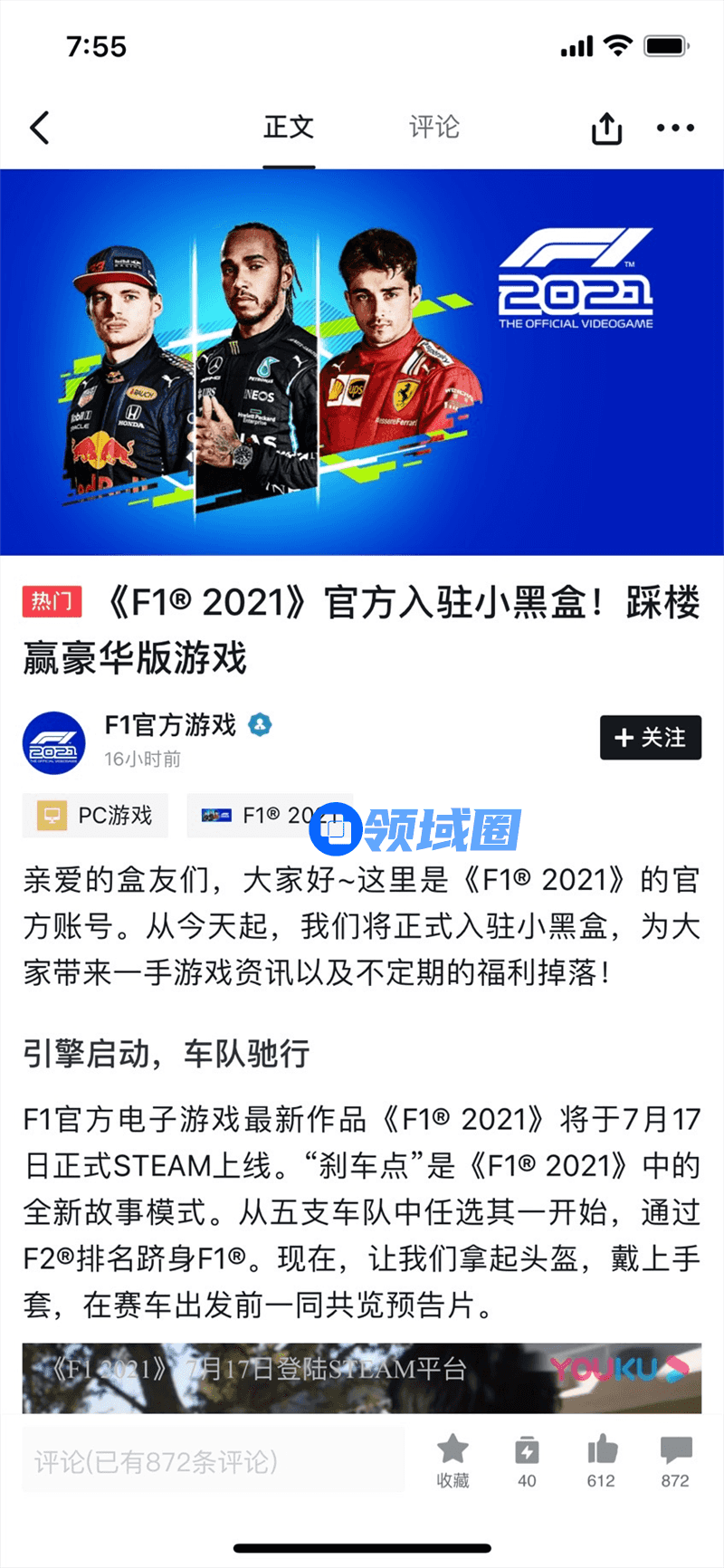Tap the charge icon showing 40
This screenshot has width=724, height=1568.
pos(527,1459)
